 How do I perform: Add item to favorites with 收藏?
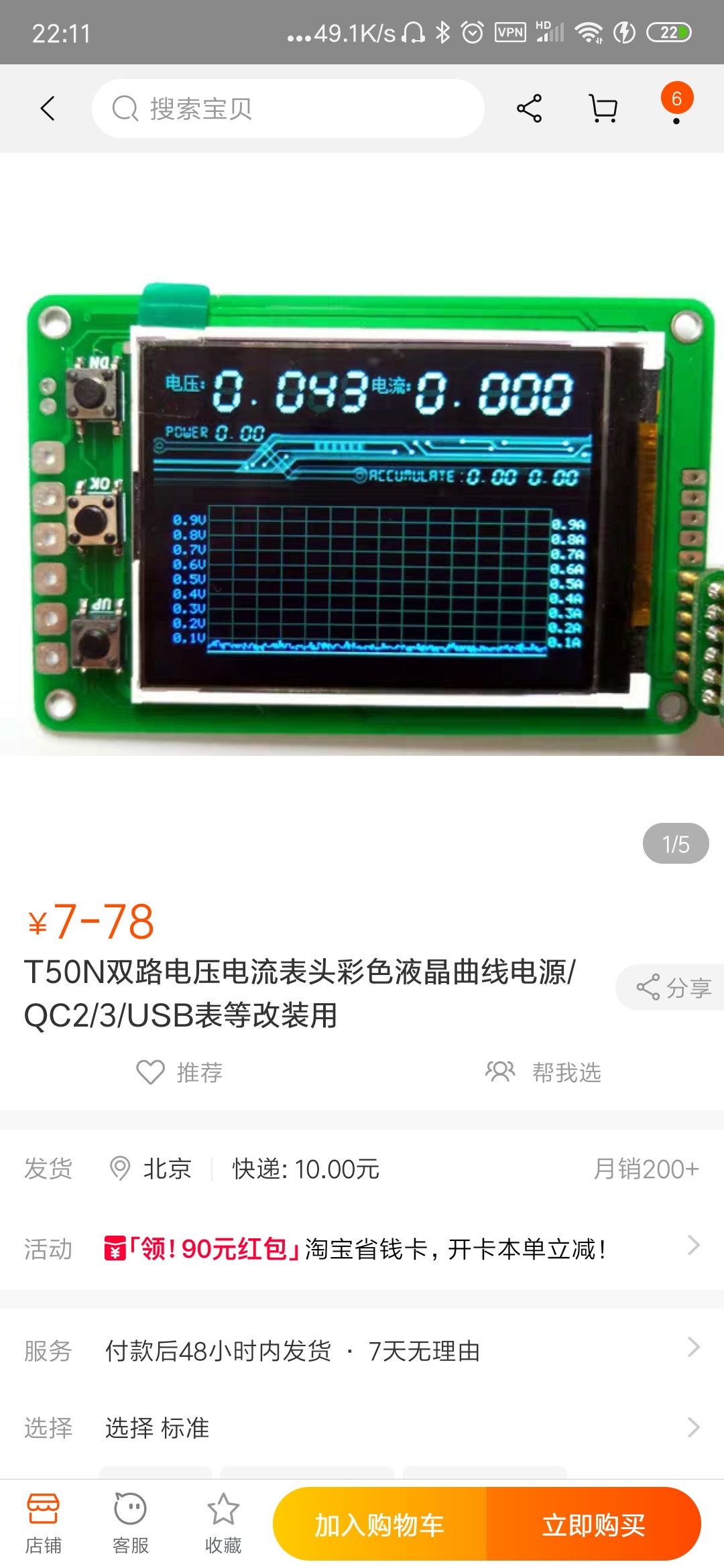[x=223, y=1524]
